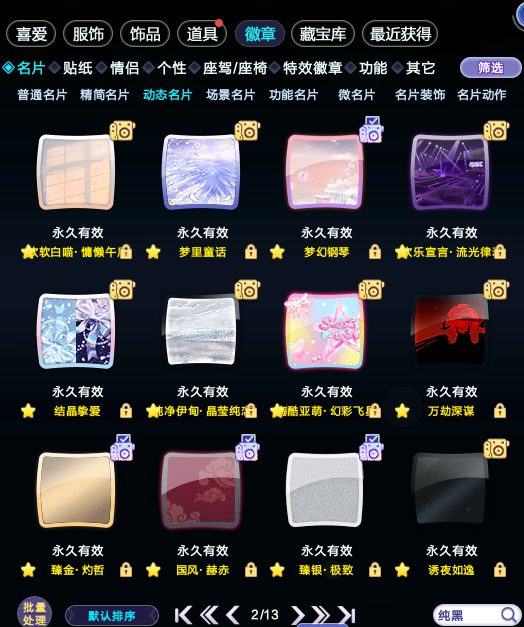Select the 梦里童话 card

click(x=202, y=172)
